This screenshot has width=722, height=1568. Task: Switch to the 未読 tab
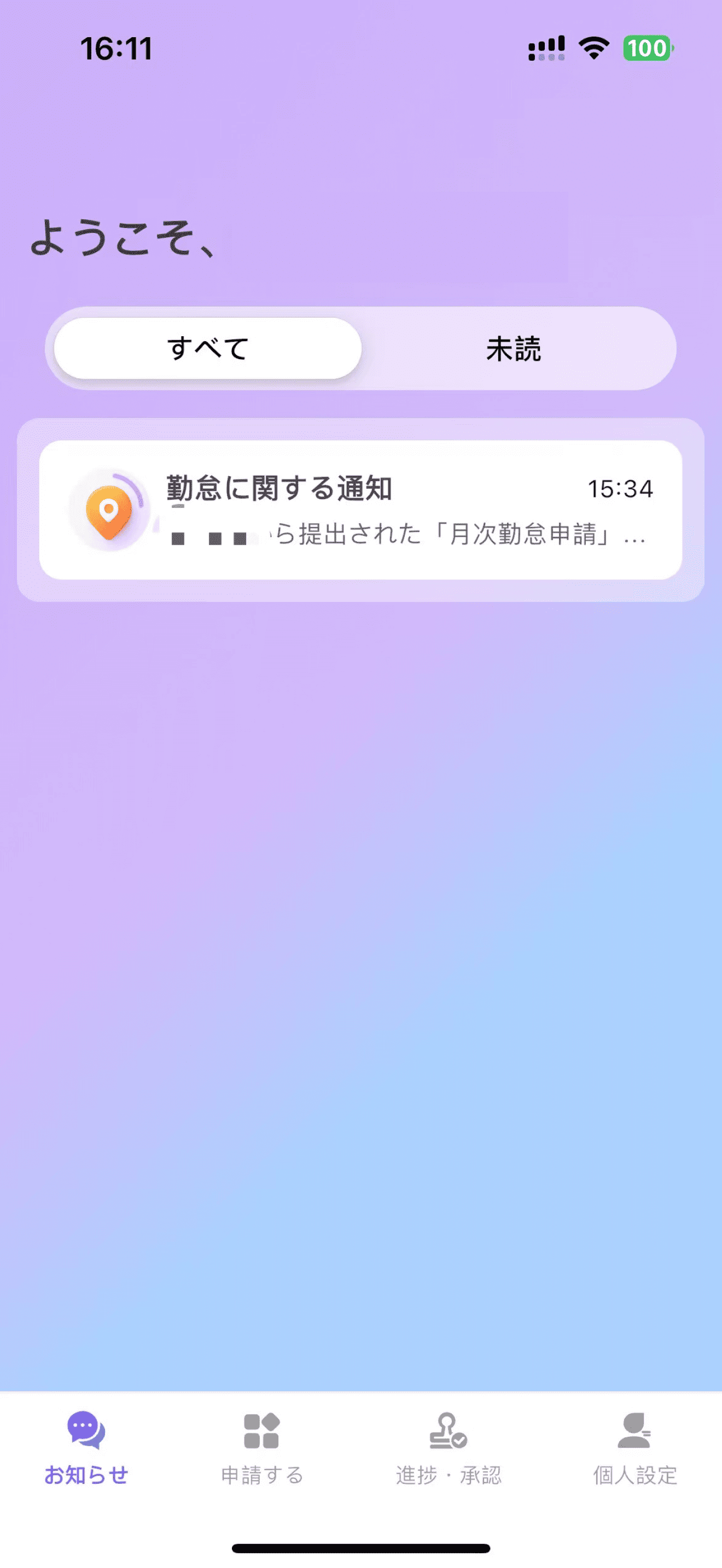point(513,349)
